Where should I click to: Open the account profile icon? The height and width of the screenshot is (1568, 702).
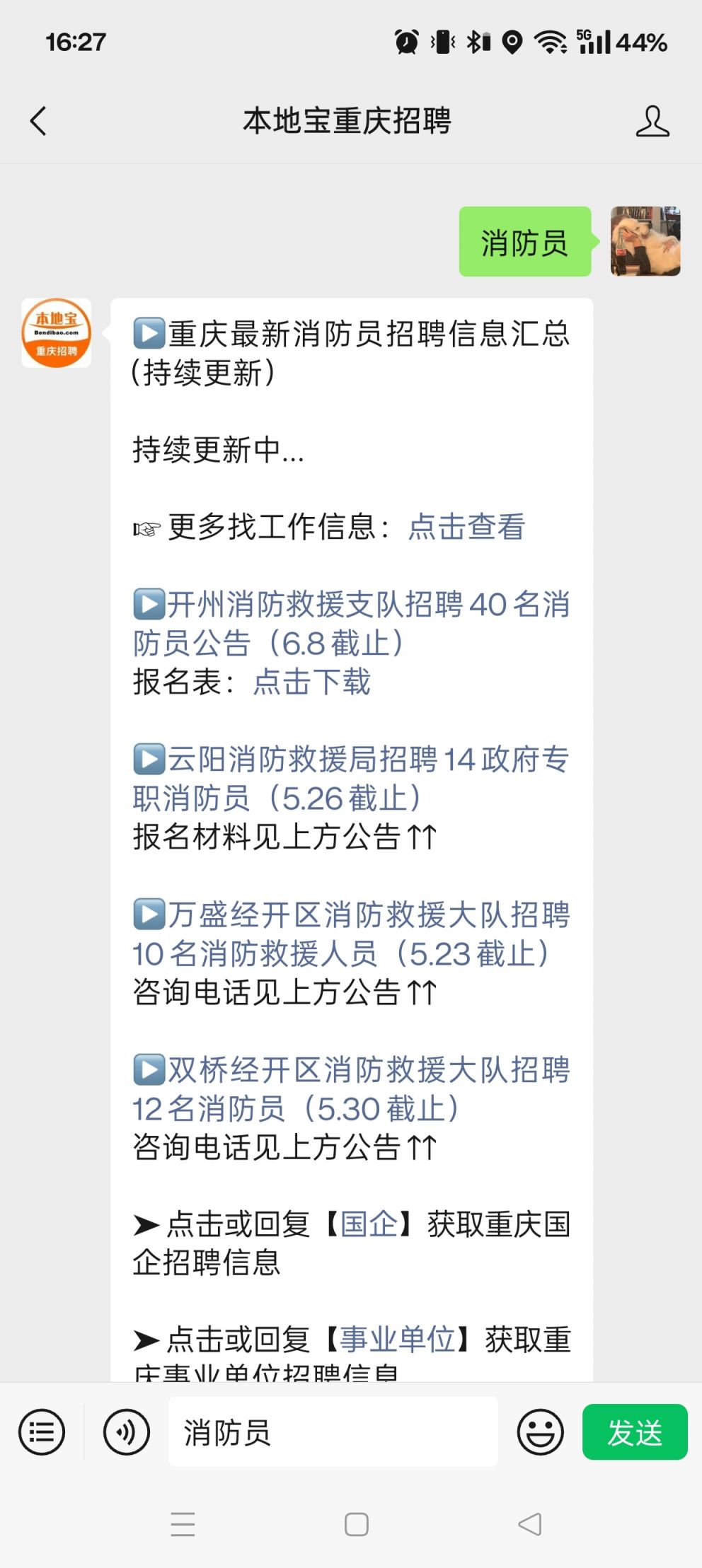pos(652,121)
